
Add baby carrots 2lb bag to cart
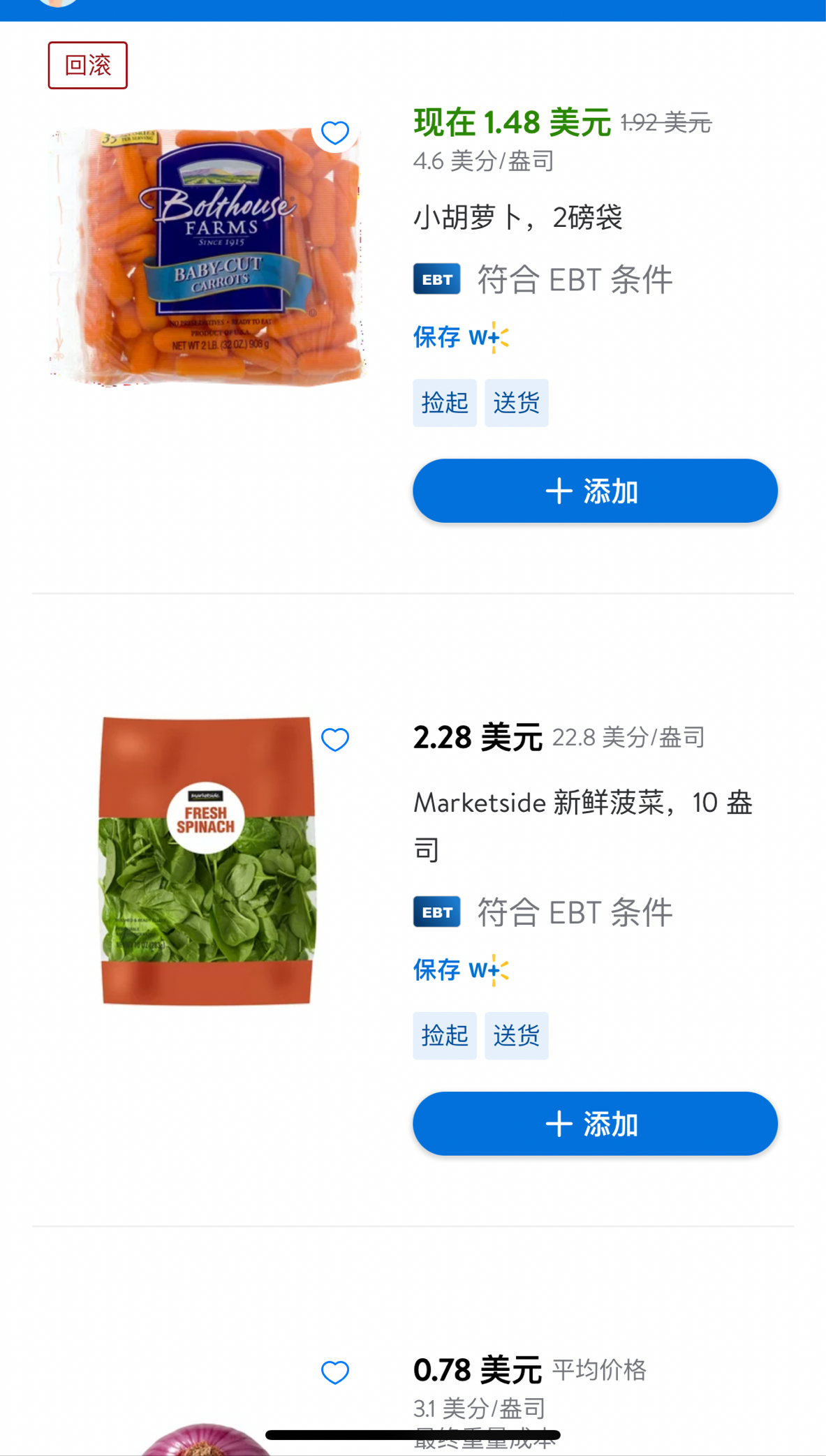[595, 491]
